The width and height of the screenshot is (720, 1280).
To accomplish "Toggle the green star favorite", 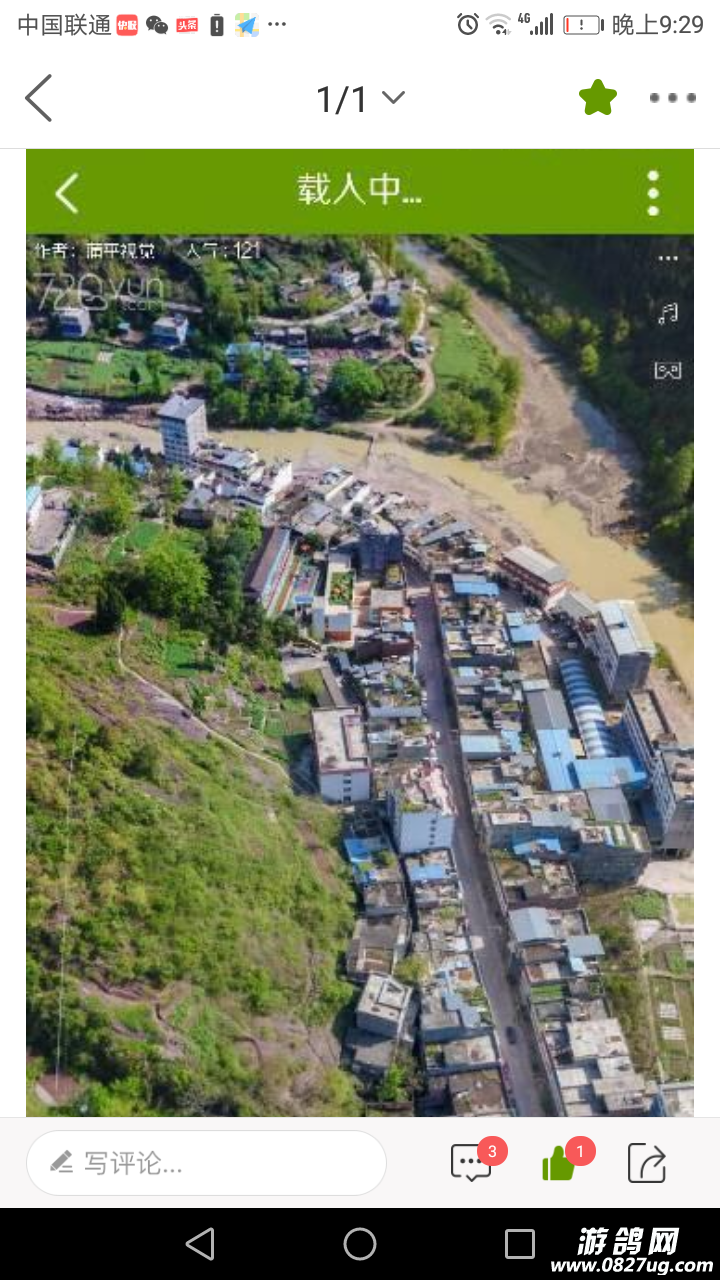I will (x=598, y=98).
